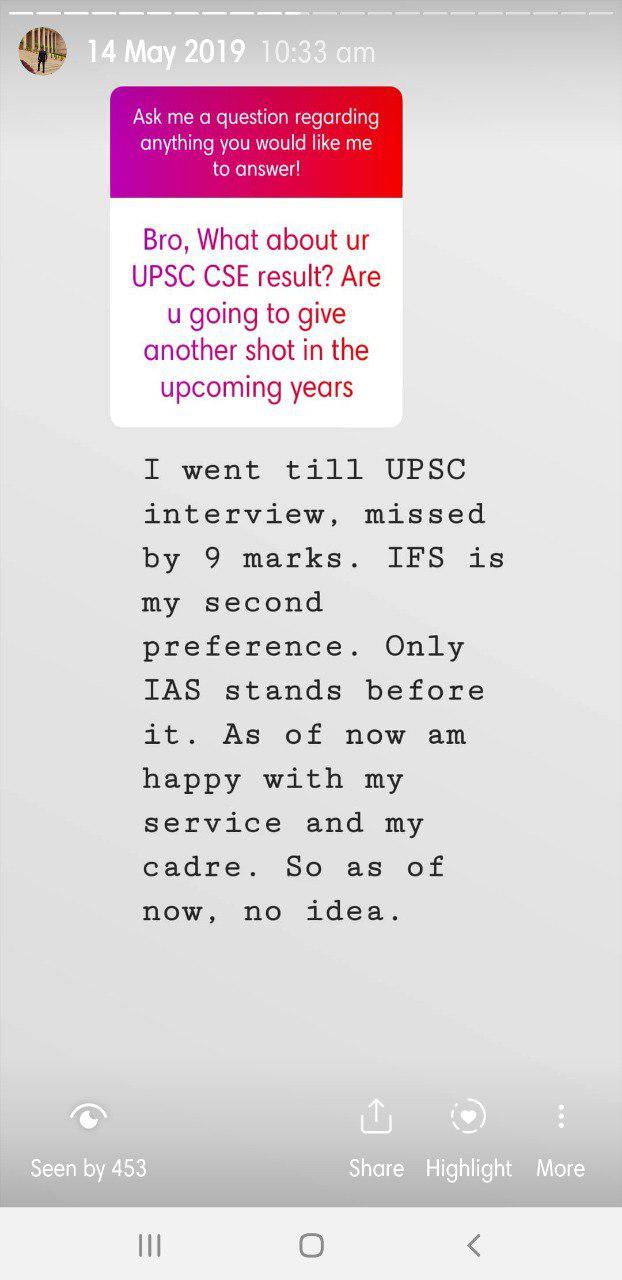Share this story
Screen dimensions: 622x1280
(x=376, y=1136)
